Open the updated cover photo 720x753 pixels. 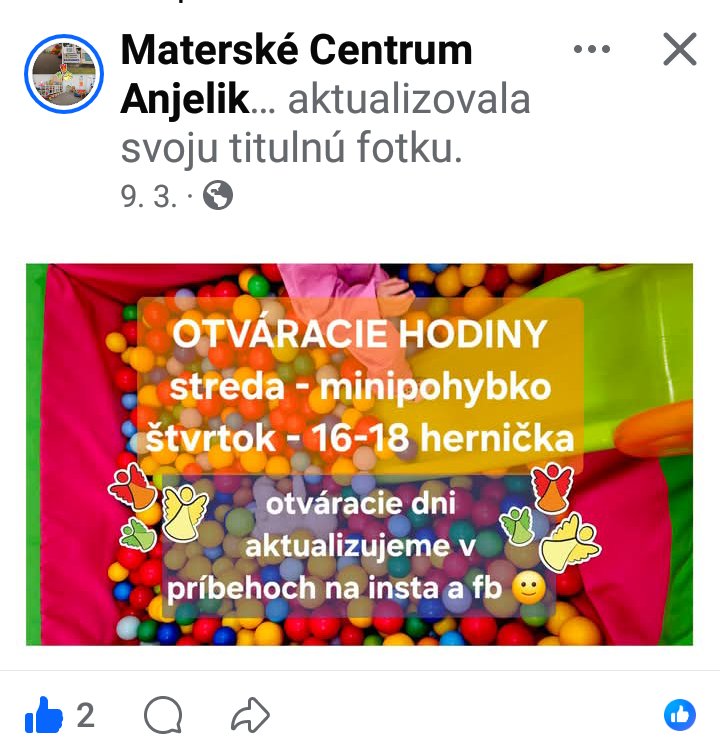[359, 454]
